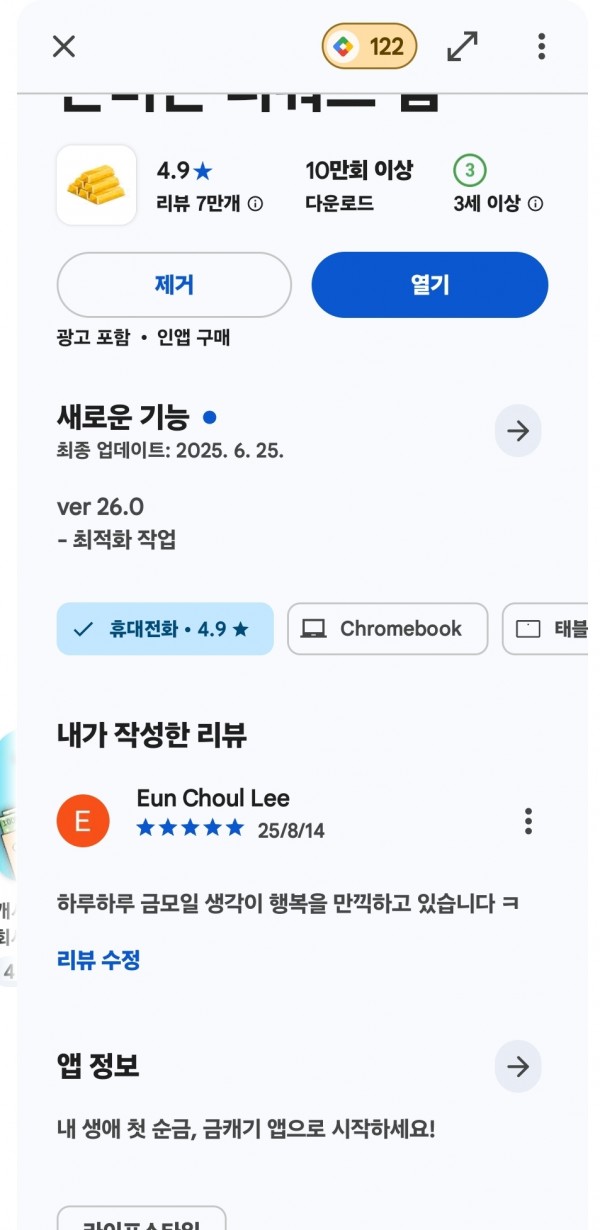Open the top overflow menu
Screen dimensions: 600x1230
(x=541, y=46)
